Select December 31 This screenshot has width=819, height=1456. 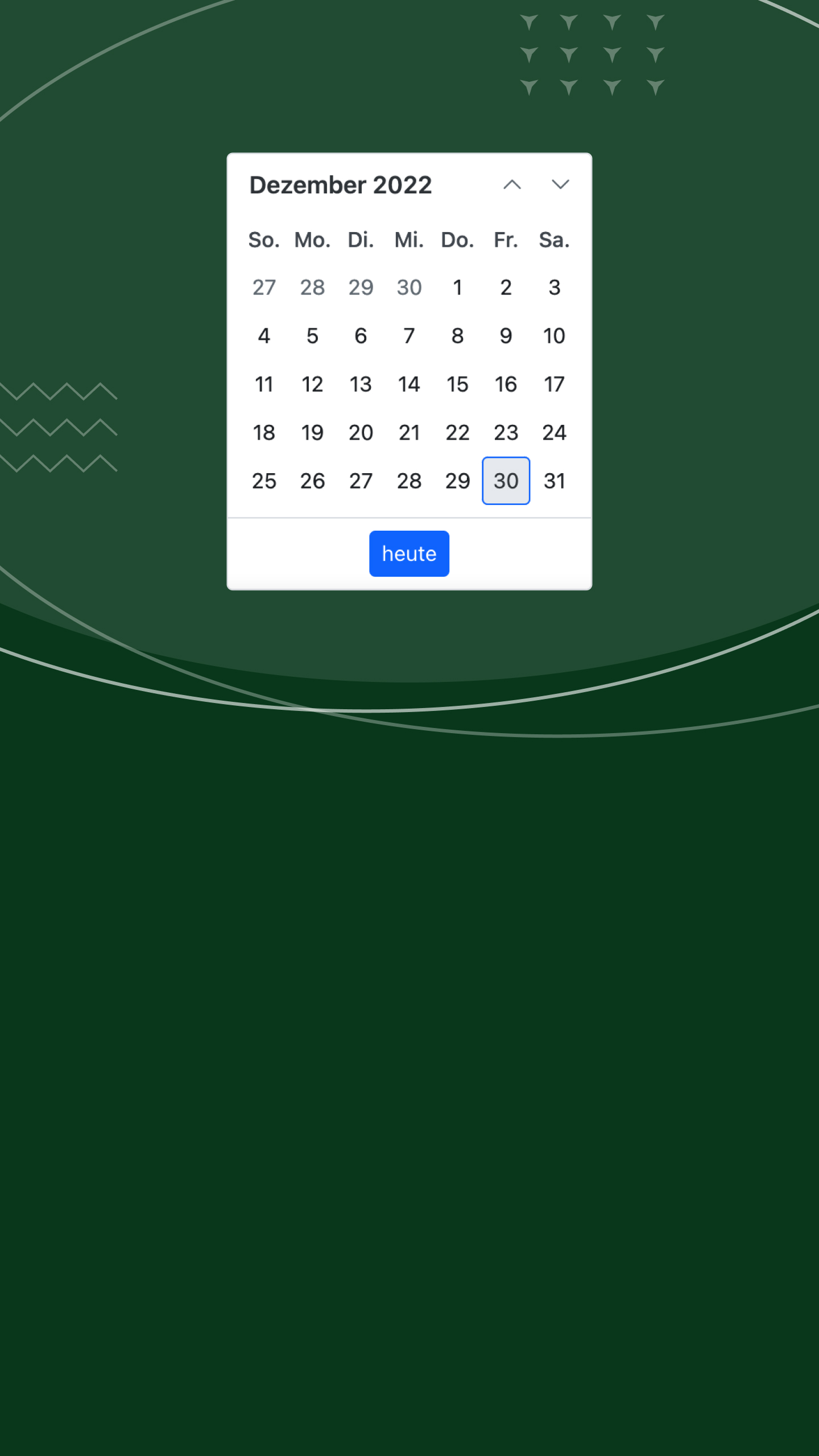pyautogui.click(x=554, y=481)
